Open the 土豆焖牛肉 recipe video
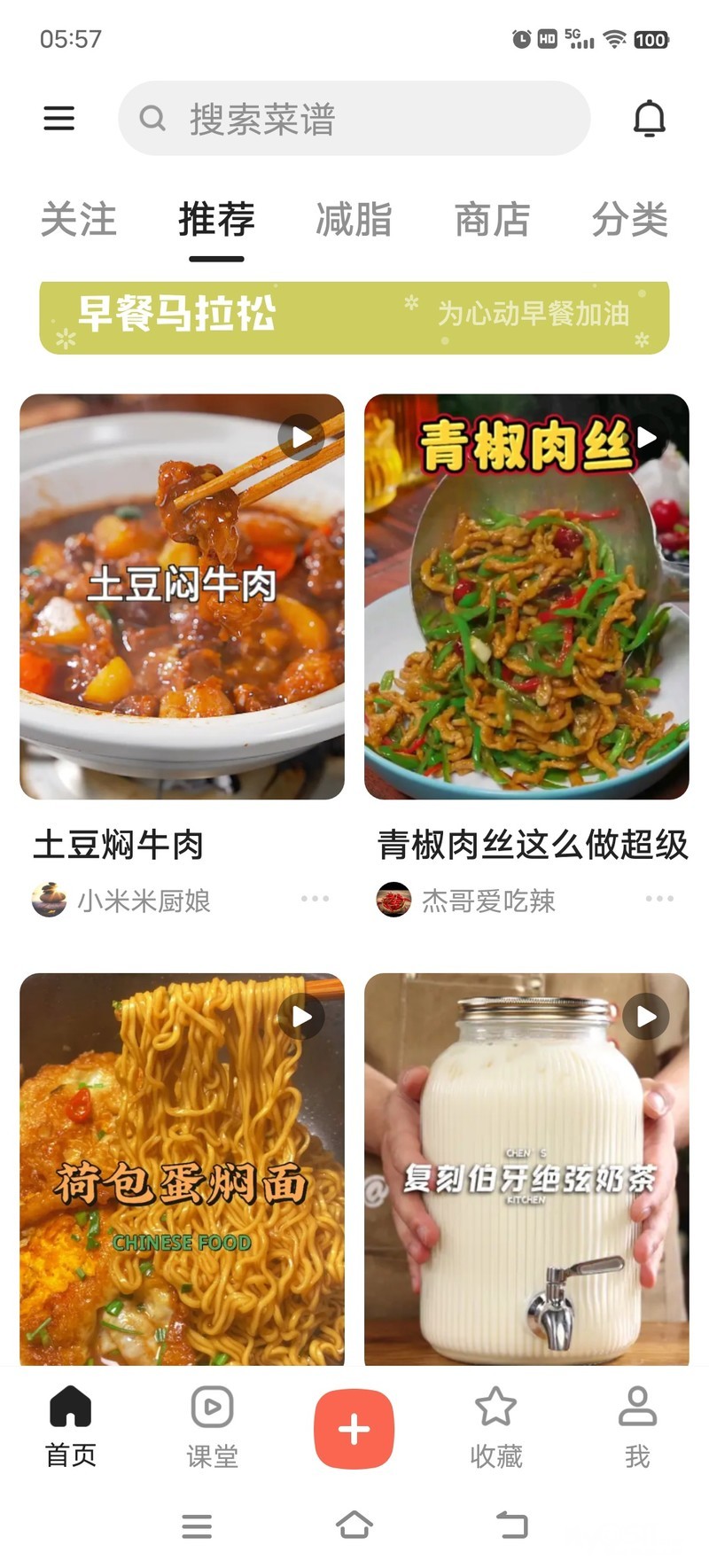Viewport: 709px width, 1568px height. (x=182, y=597)
